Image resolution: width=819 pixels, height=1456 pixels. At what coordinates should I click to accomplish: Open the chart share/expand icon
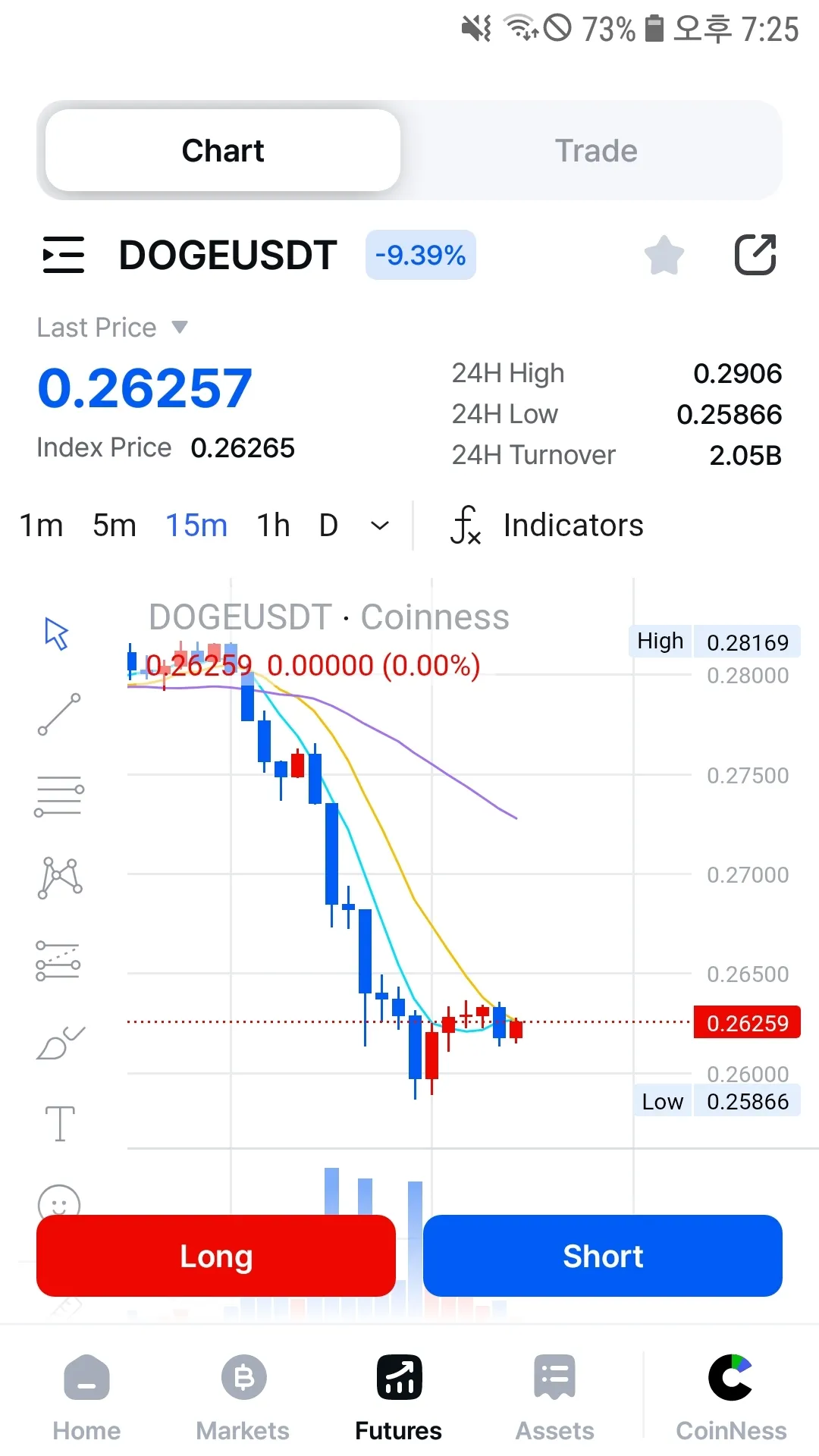[755, 255]
